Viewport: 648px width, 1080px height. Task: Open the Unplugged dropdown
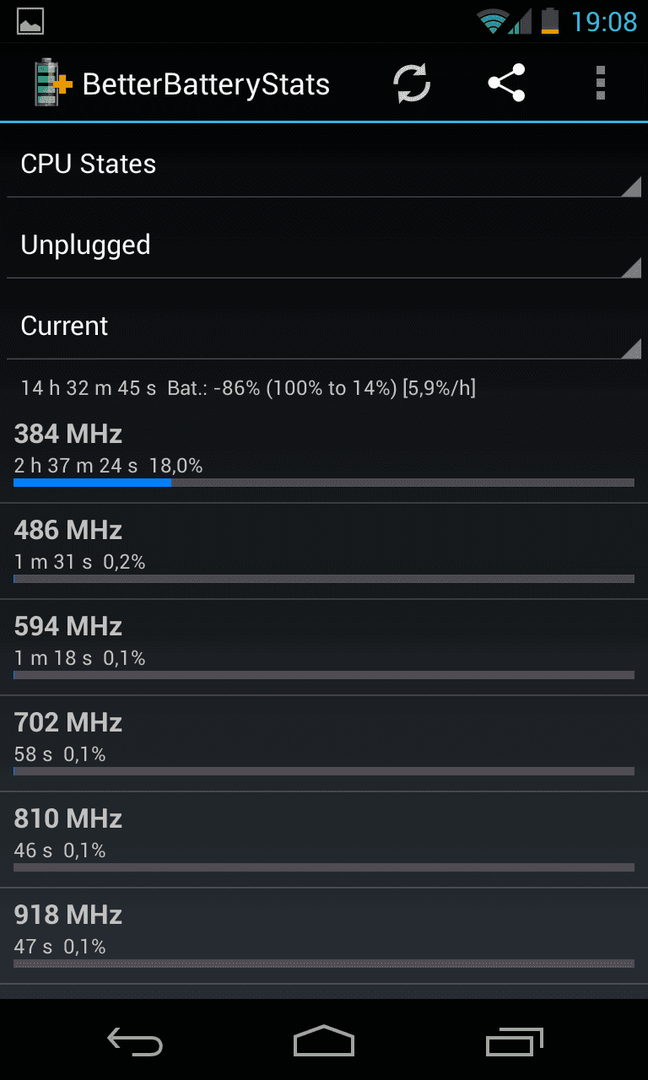click(324, 245)
